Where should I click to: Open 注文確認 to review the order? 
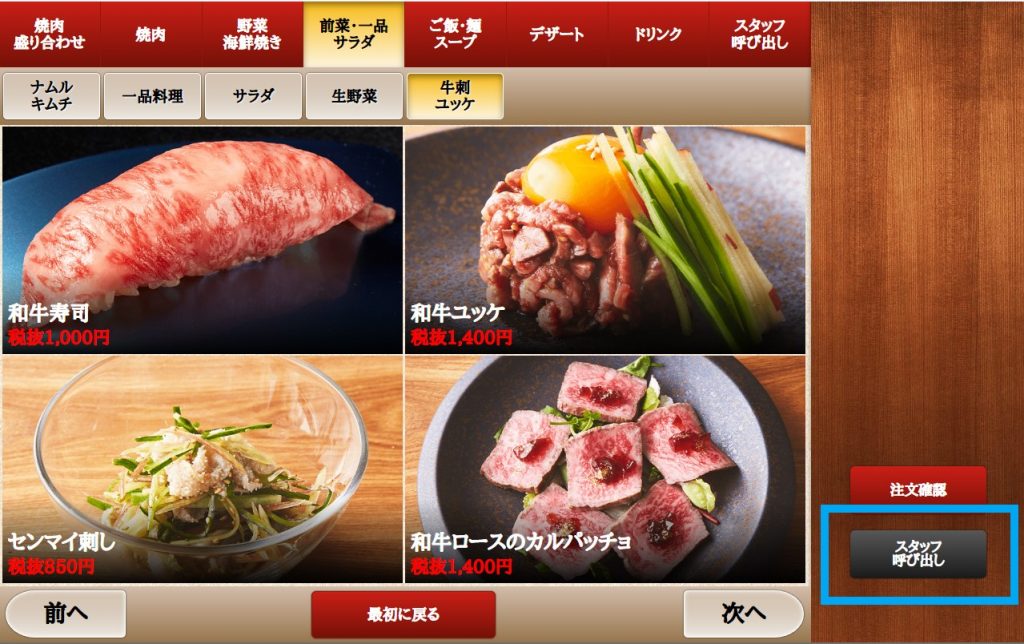(x=918, y=490)
